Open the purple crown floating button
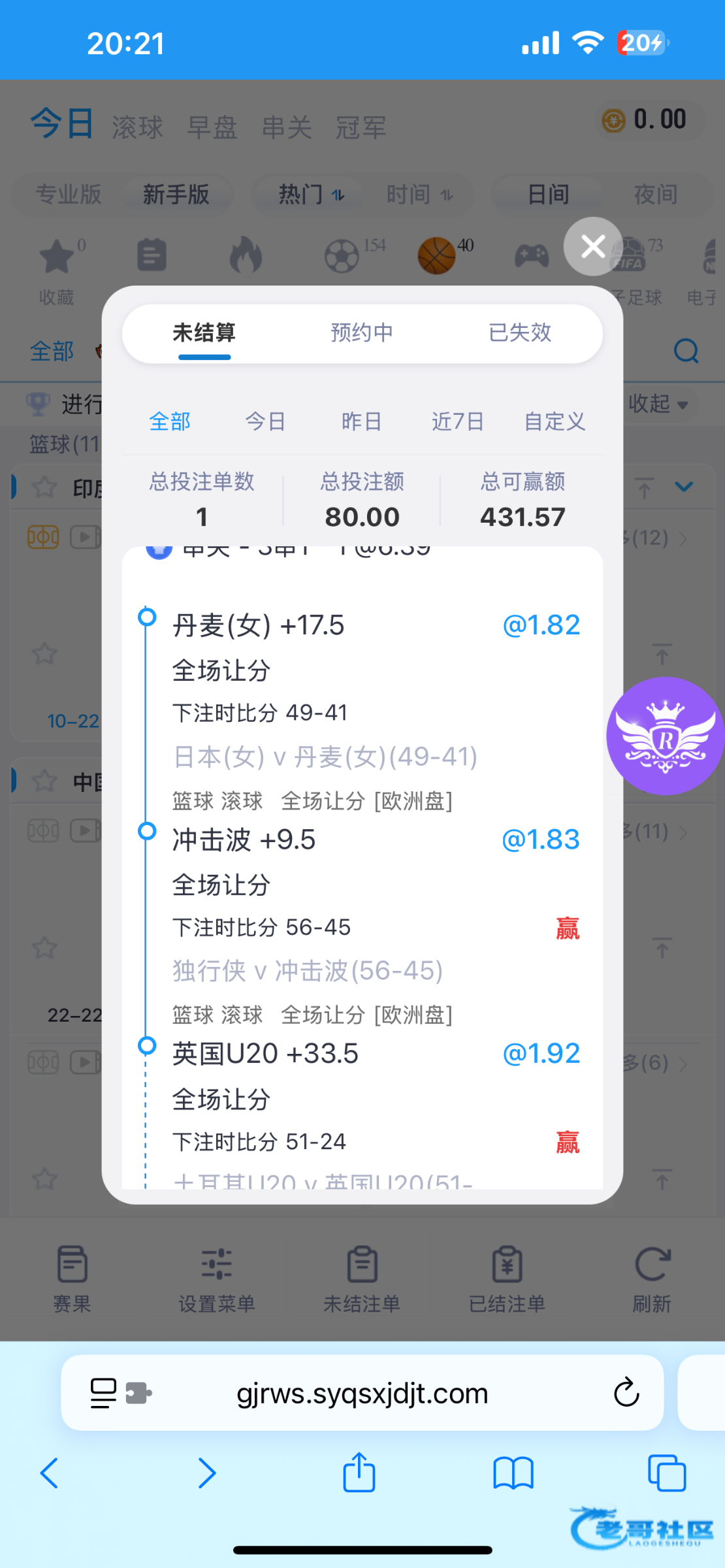 [665, 736]
